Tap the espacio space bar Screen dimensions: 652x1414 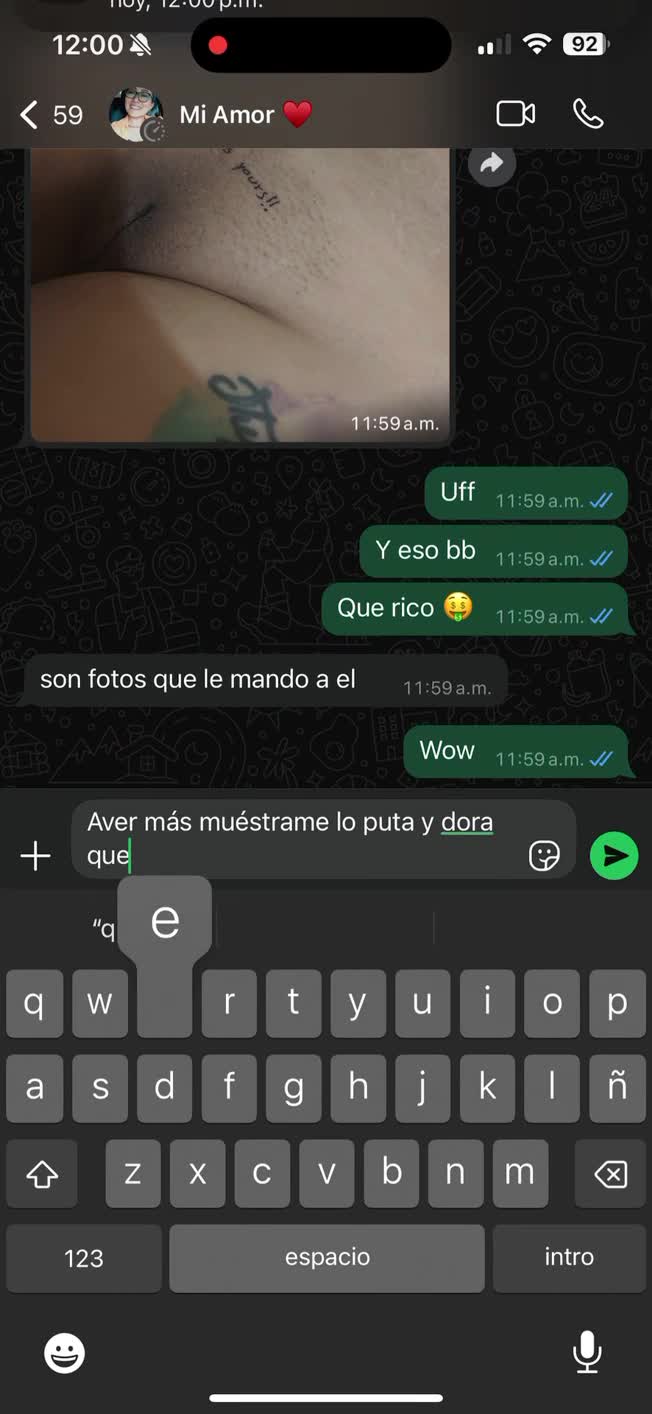[327, 1258]
